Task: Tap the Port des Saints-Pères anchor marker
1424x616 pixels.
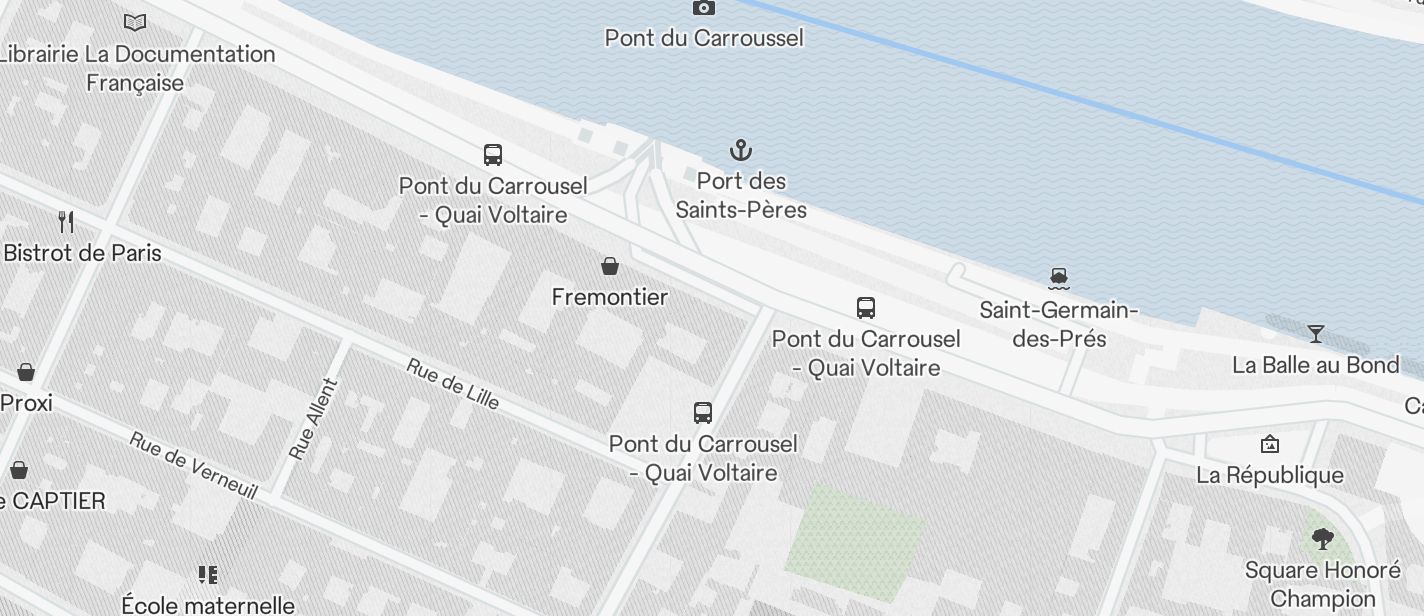Action: pyautogui.click(x=740, y=151)
